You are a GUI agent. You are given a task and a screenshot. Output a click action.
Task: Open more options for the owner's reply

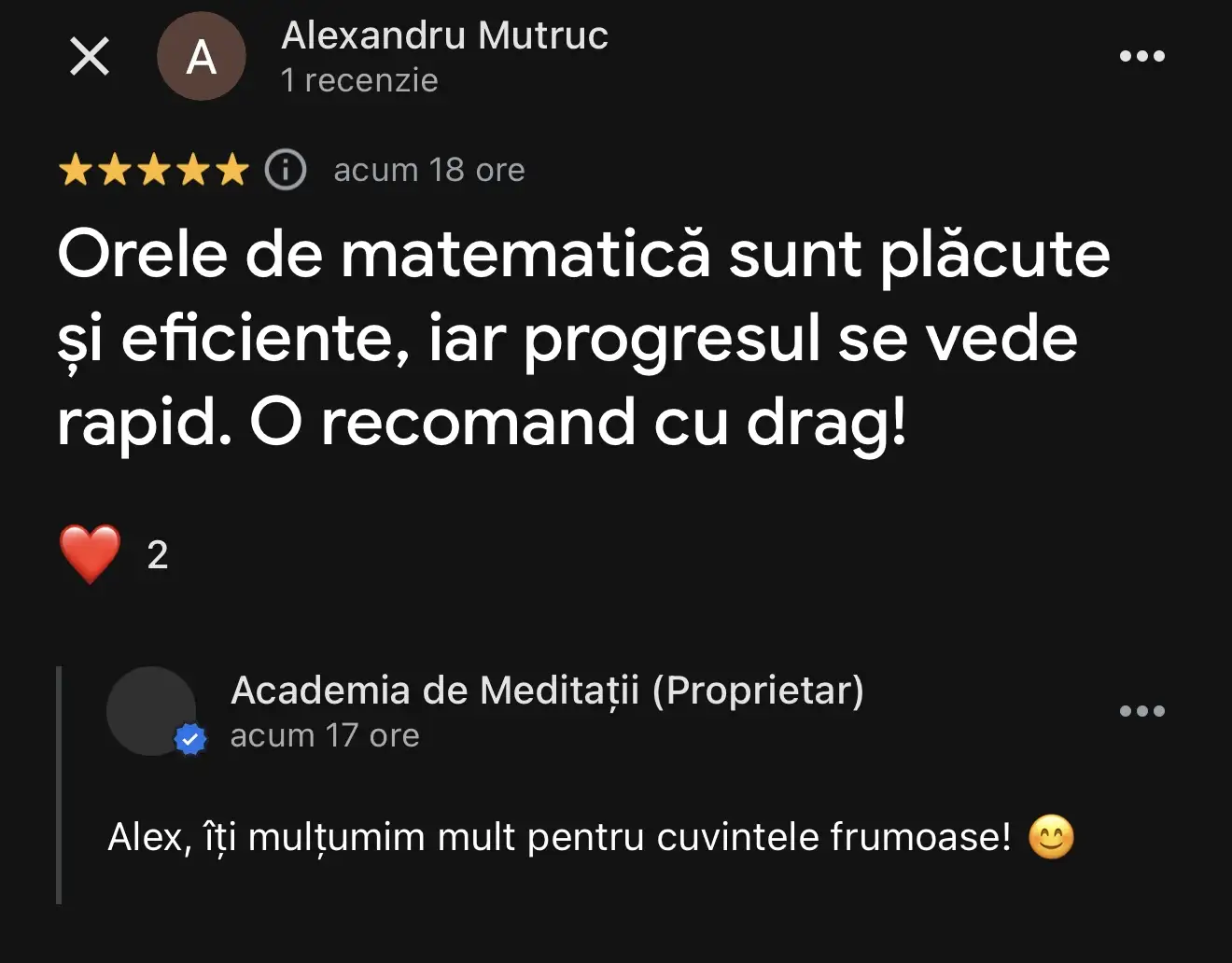click(1141, 711)
